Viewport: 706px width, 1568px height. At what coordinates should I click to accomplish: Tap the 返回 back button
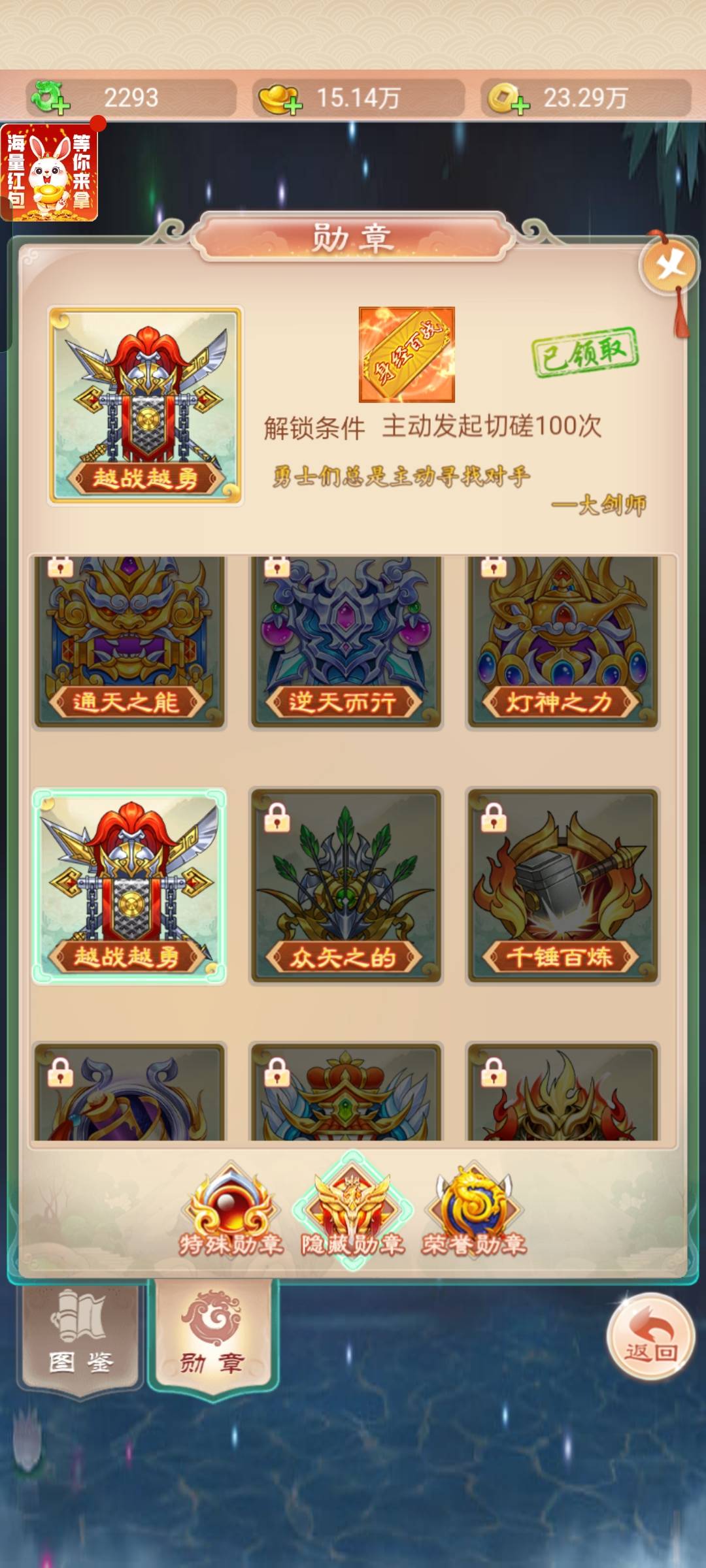pos(650,1337)
